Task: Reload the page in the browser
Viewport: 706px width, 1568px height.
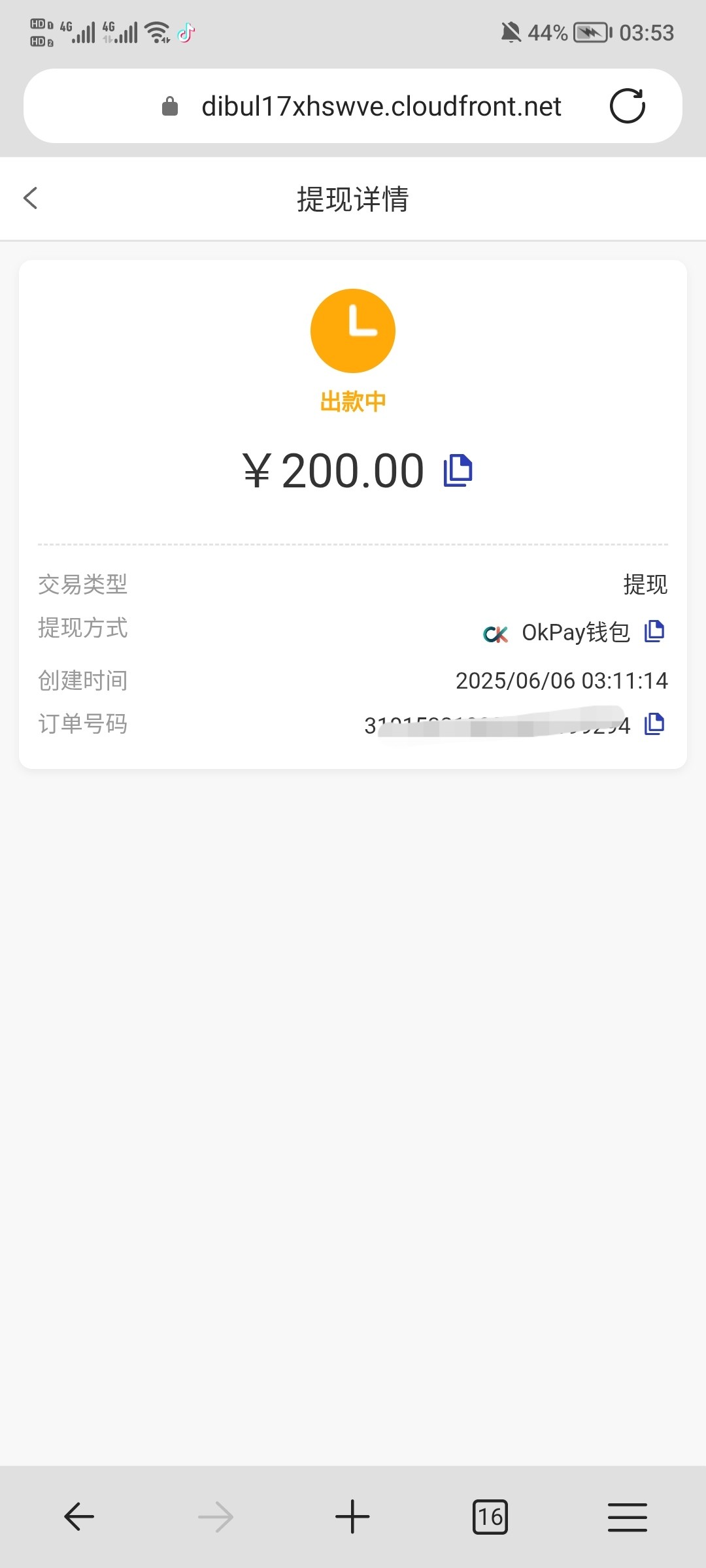Action: tap(627, 106)
